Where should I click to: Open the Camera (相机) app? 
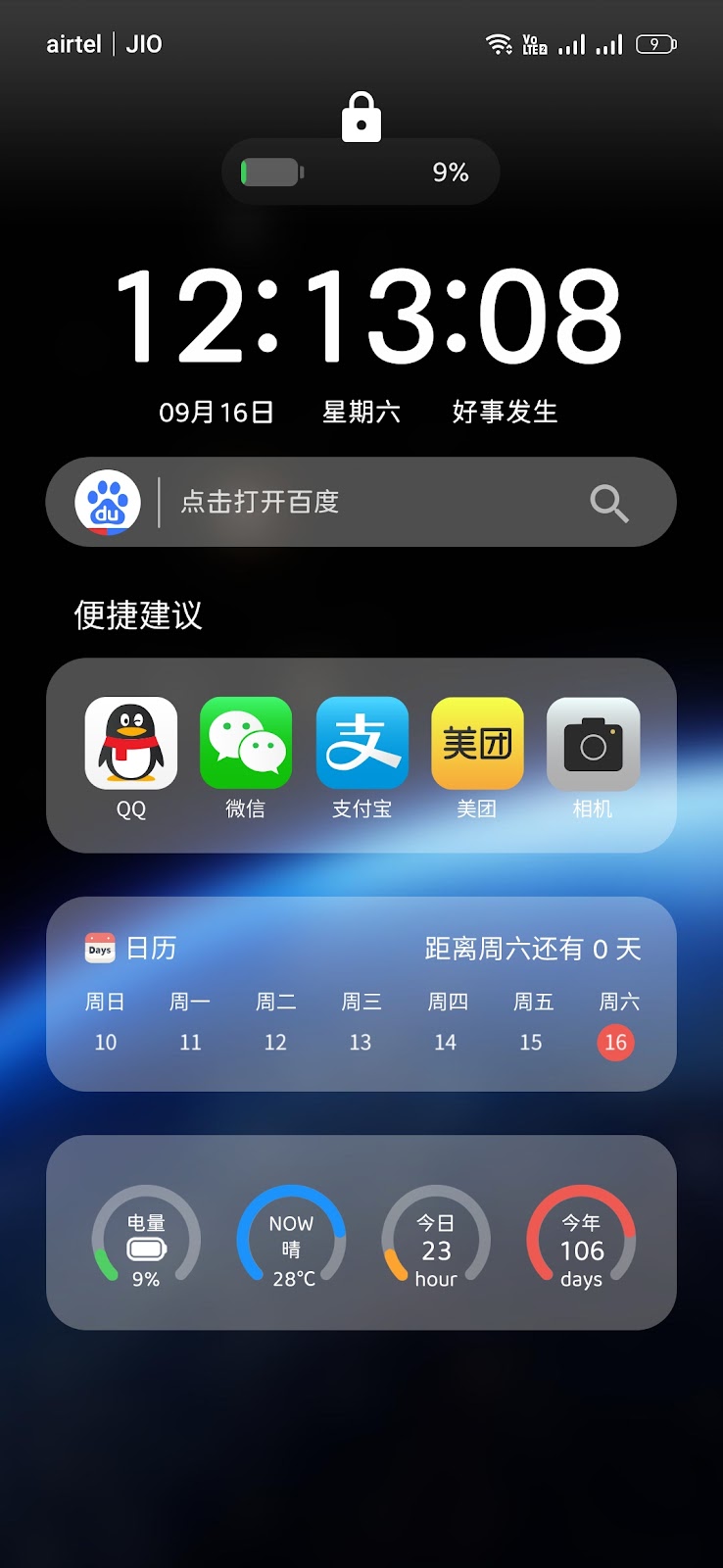[x=593, y=744]
